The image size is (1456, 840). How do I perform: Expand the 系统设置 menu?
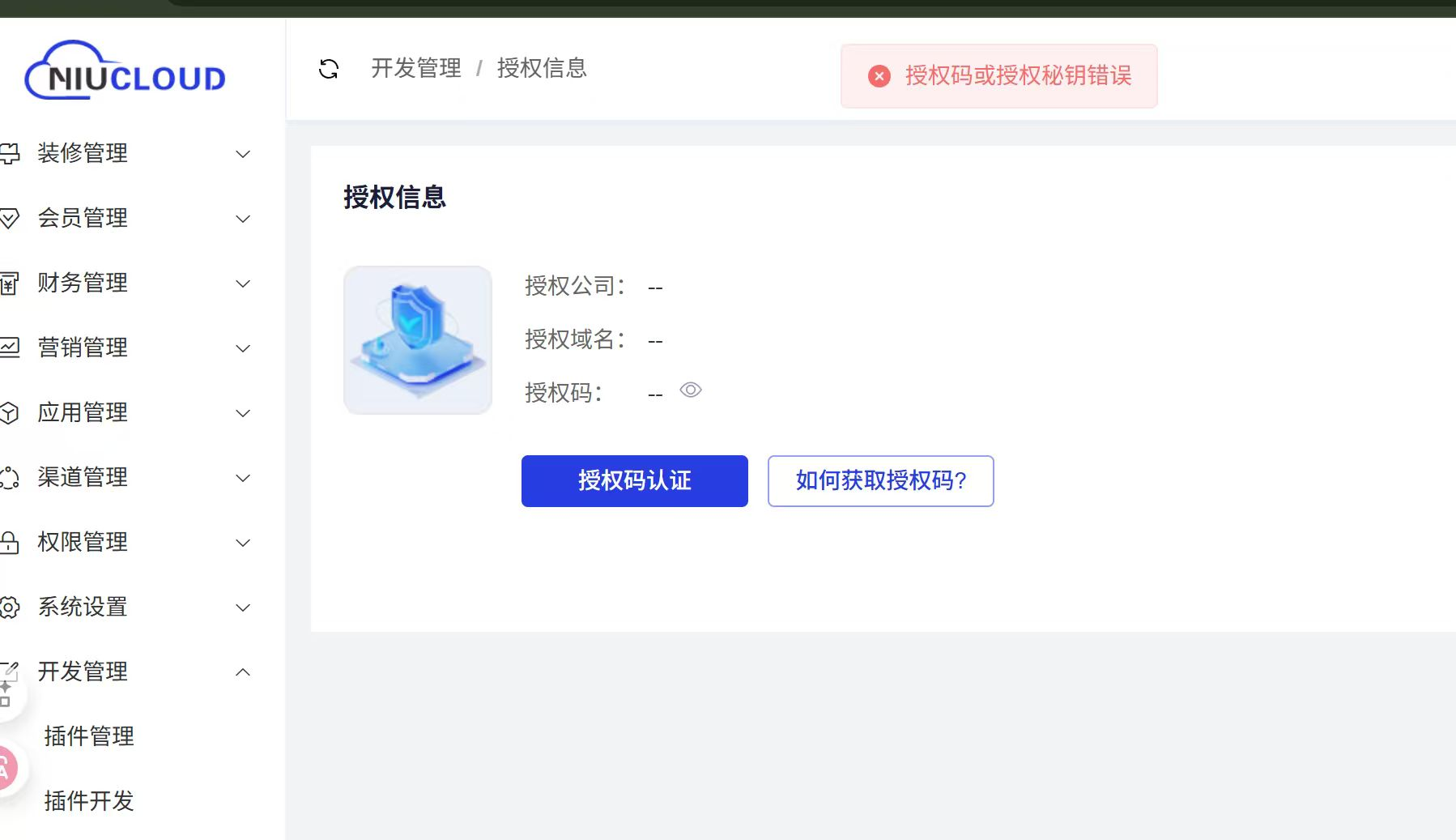click(x=130, y=607)
